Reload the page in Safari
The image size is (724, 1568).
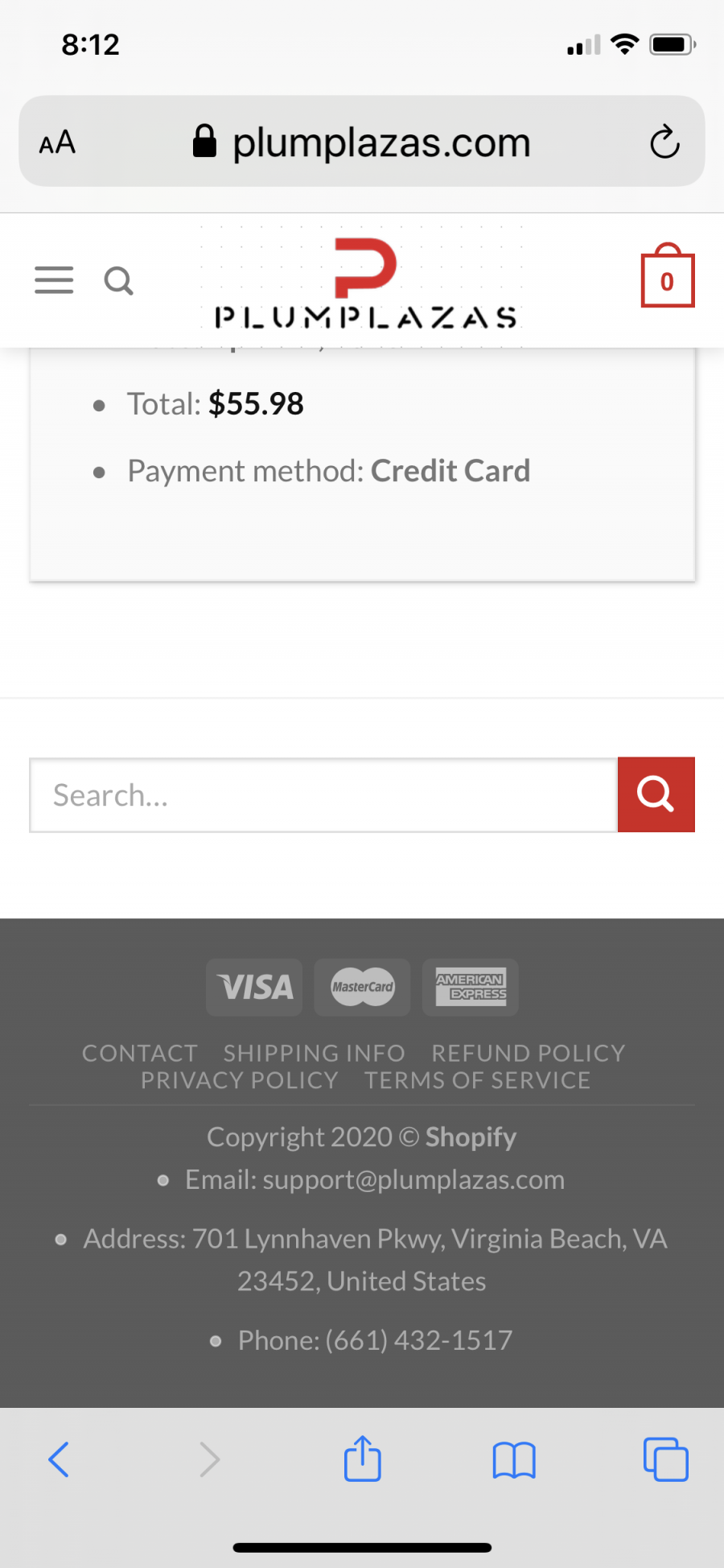coord(664,142)
